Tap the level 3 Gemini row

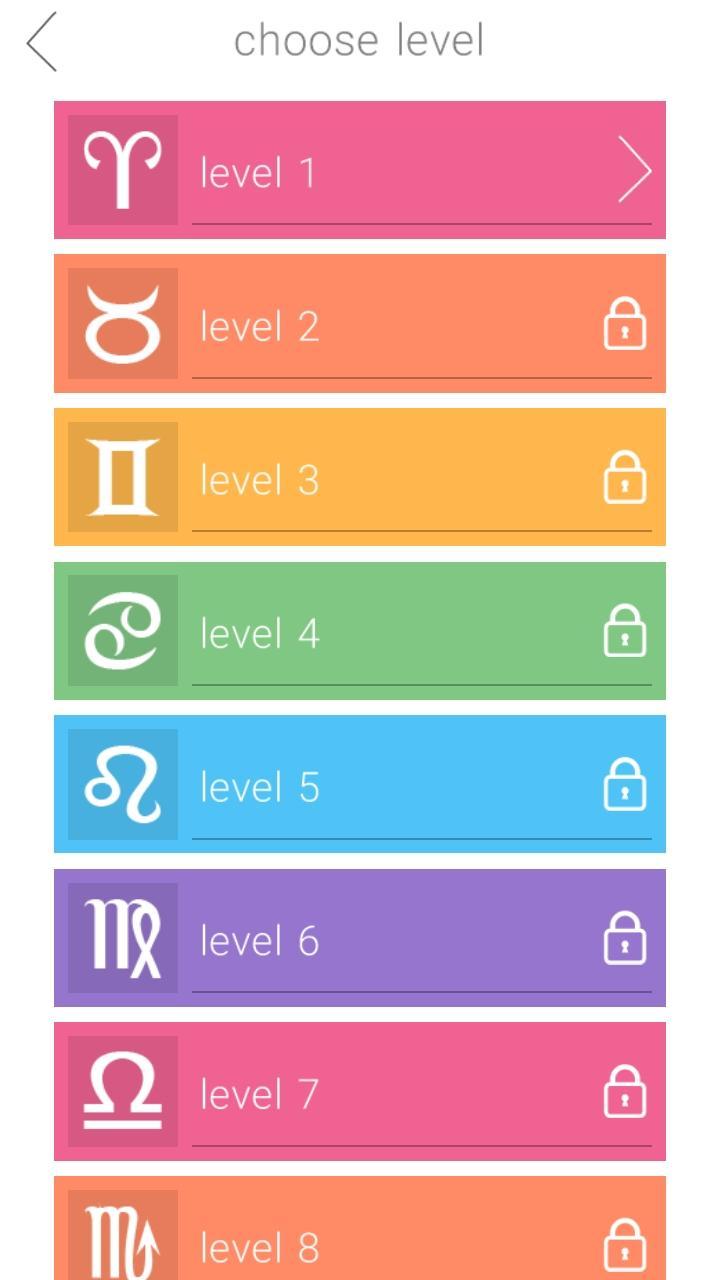[x=360, y=477]
